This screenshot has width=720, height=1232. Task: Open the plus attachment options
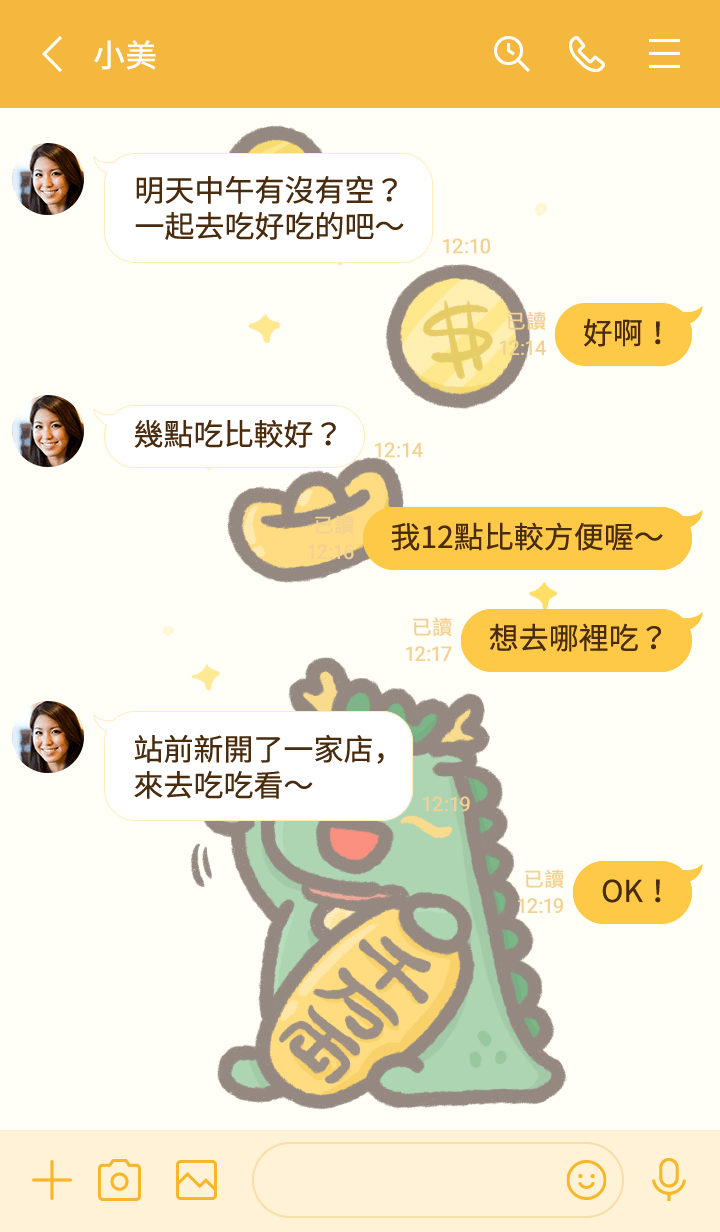(52, 1181)
